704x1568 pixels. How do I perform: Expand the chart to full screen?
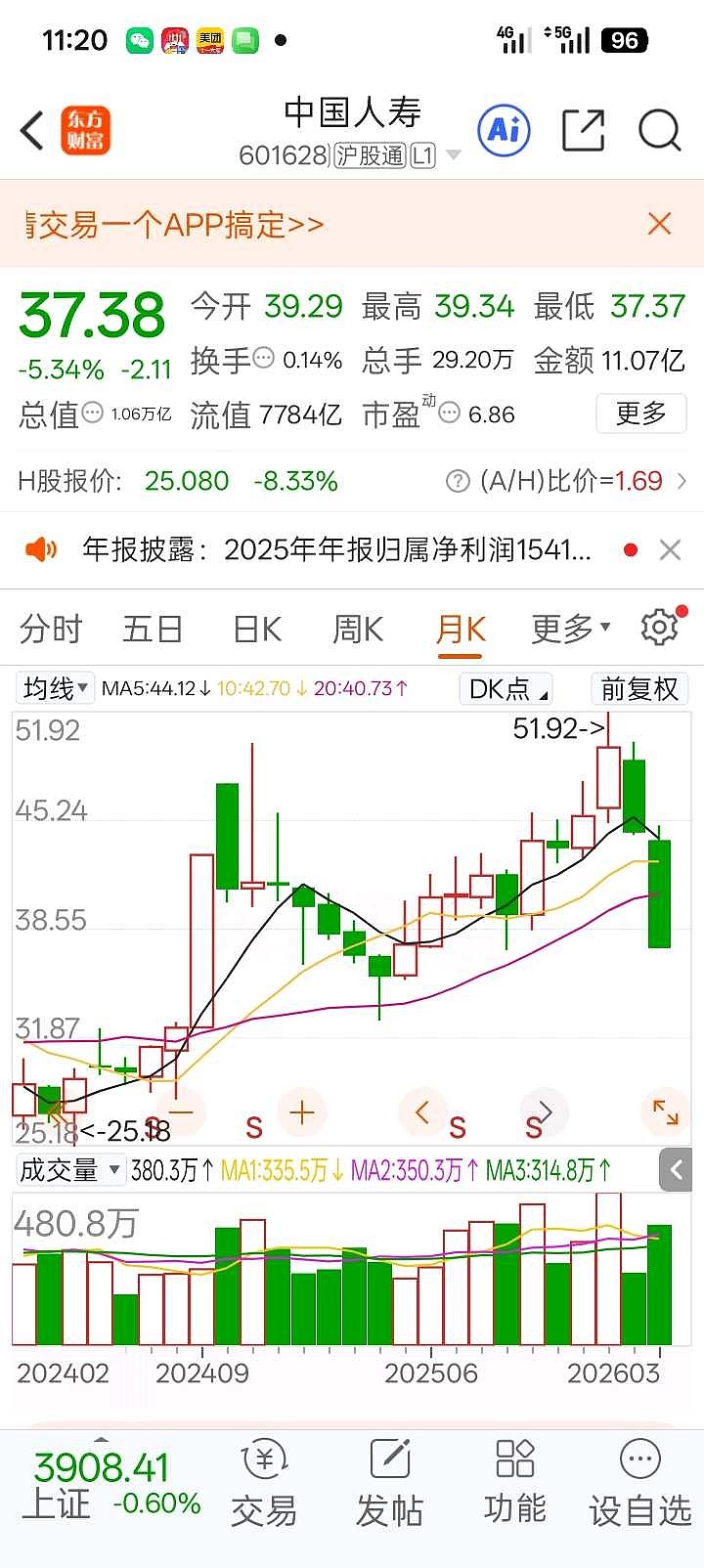point(666,1112)
